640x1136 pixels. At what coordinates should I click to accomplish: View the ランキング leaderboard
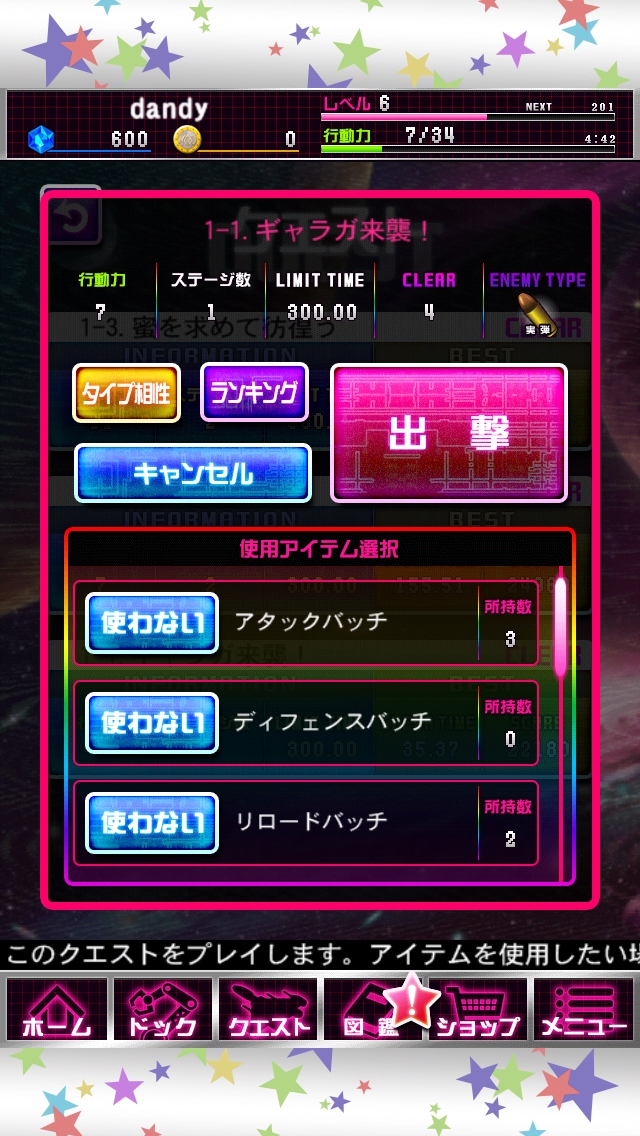point(254,391)
